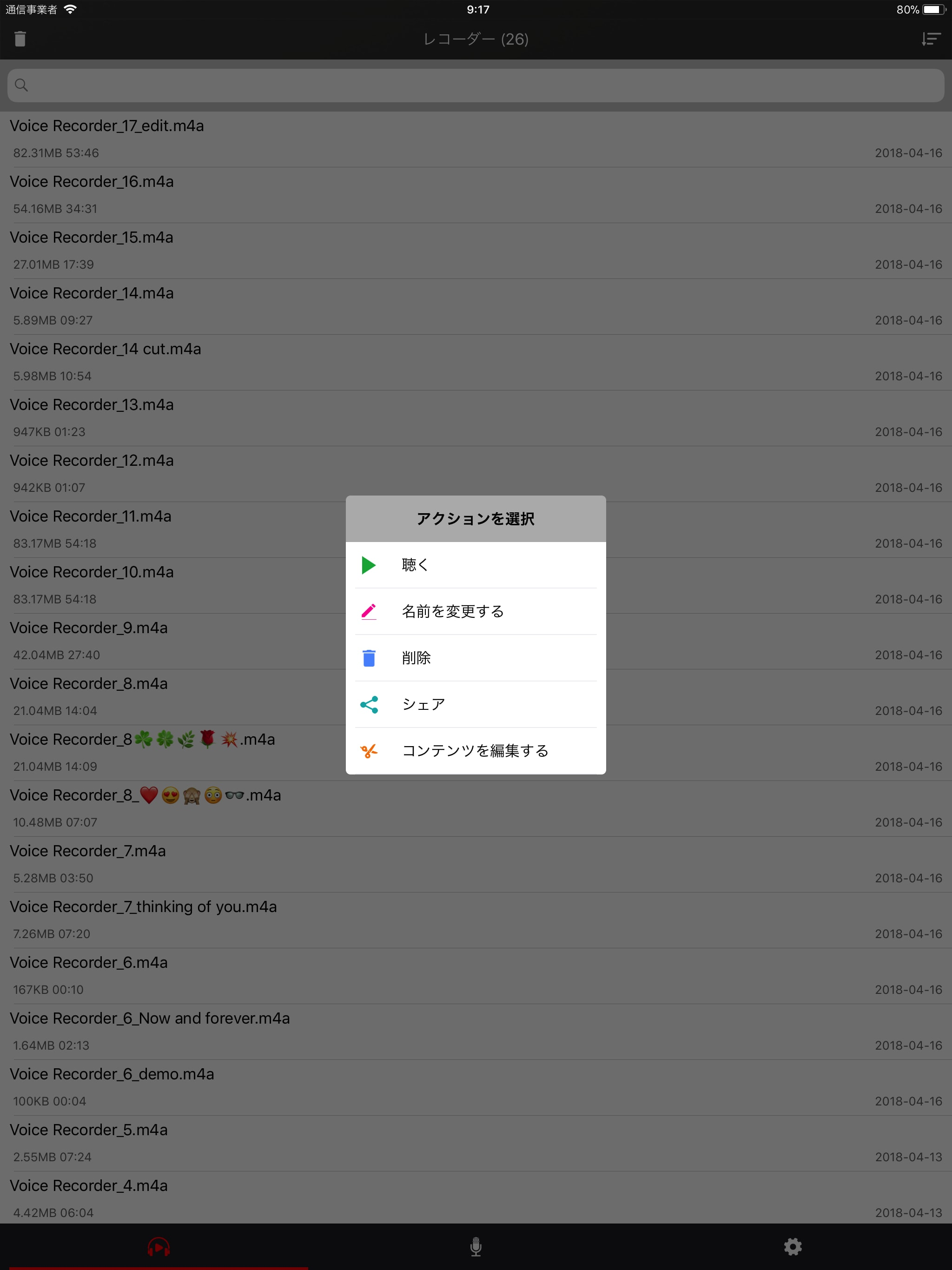952x1270 pixels.
Task: Select the red player tab at bottom left
Action: click(159, 1246)
